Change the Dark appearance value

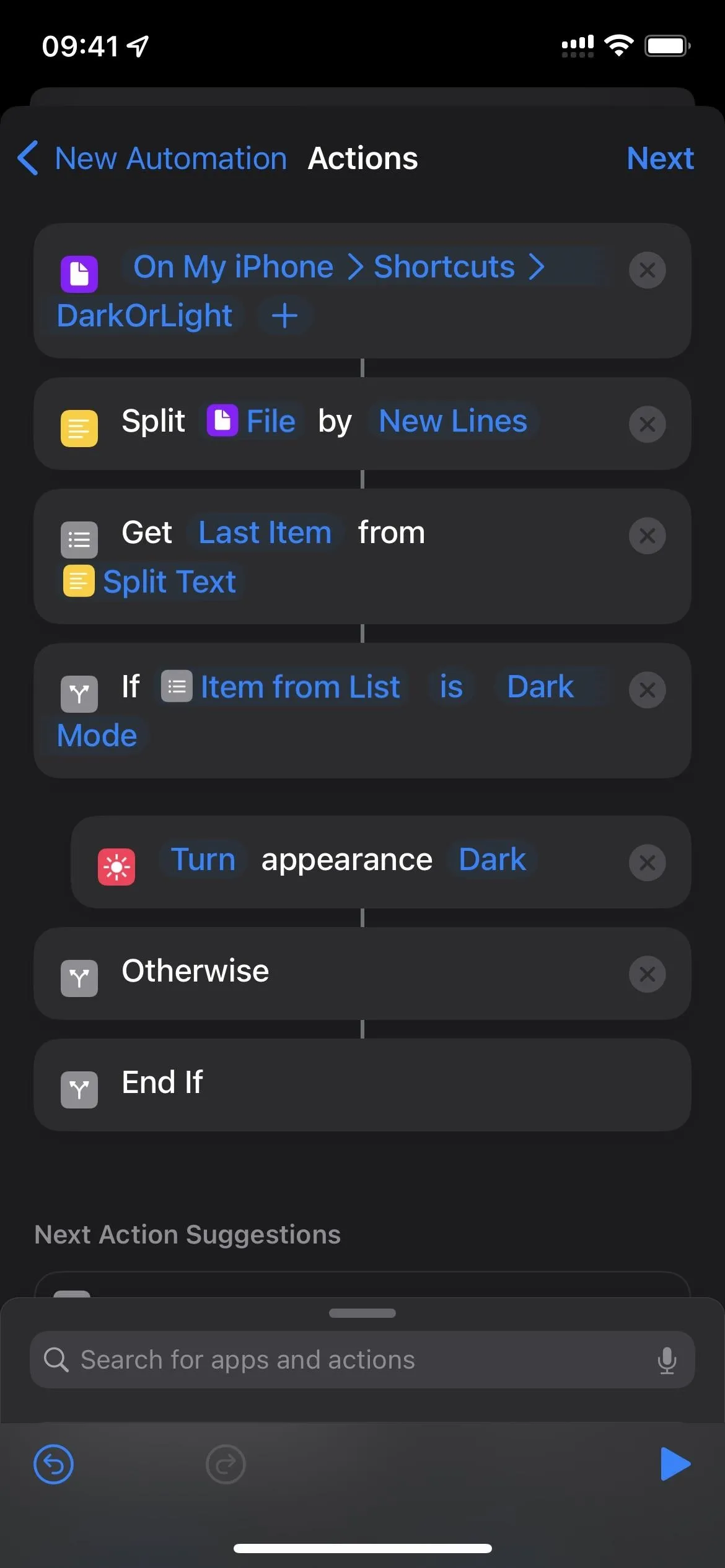tap(492, 860)
